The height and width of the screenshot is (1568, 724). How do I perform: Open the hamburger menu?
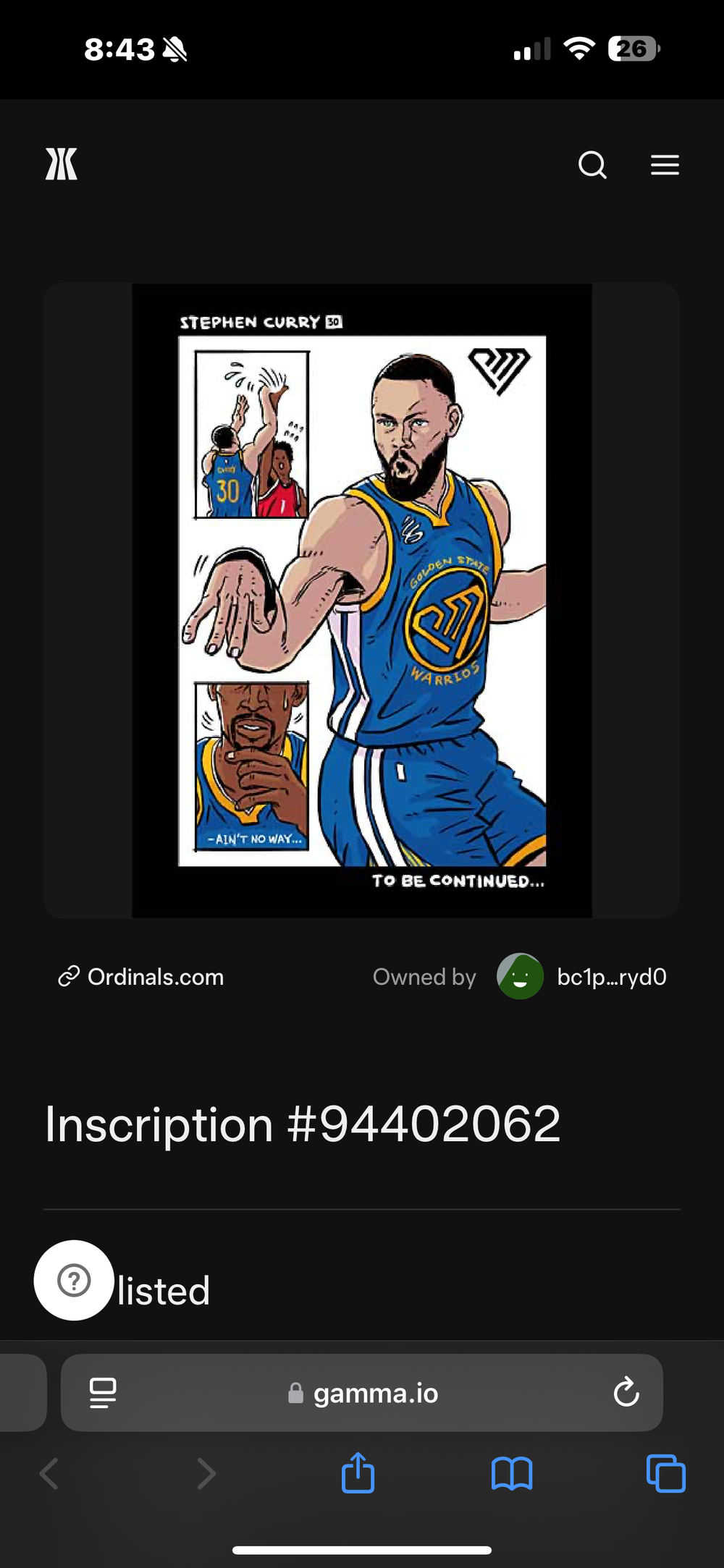665,165
